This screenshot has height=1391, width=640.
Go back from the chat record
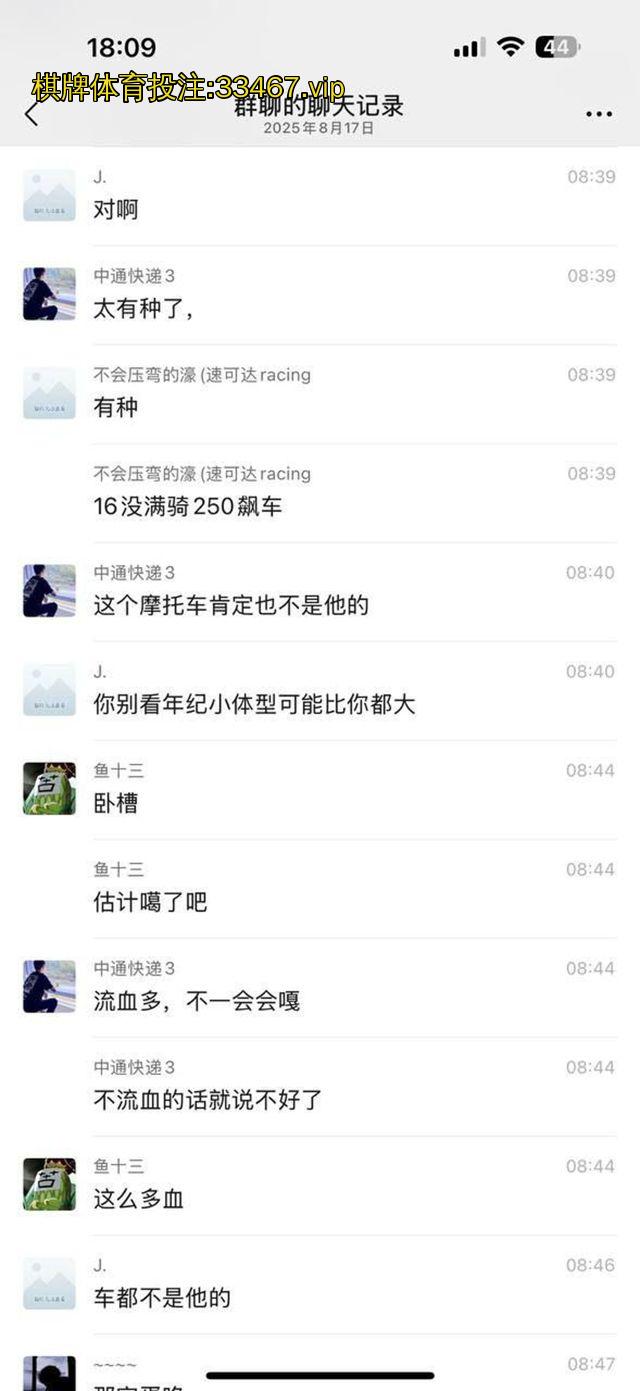pyautogui.click(x=31, y=114)
